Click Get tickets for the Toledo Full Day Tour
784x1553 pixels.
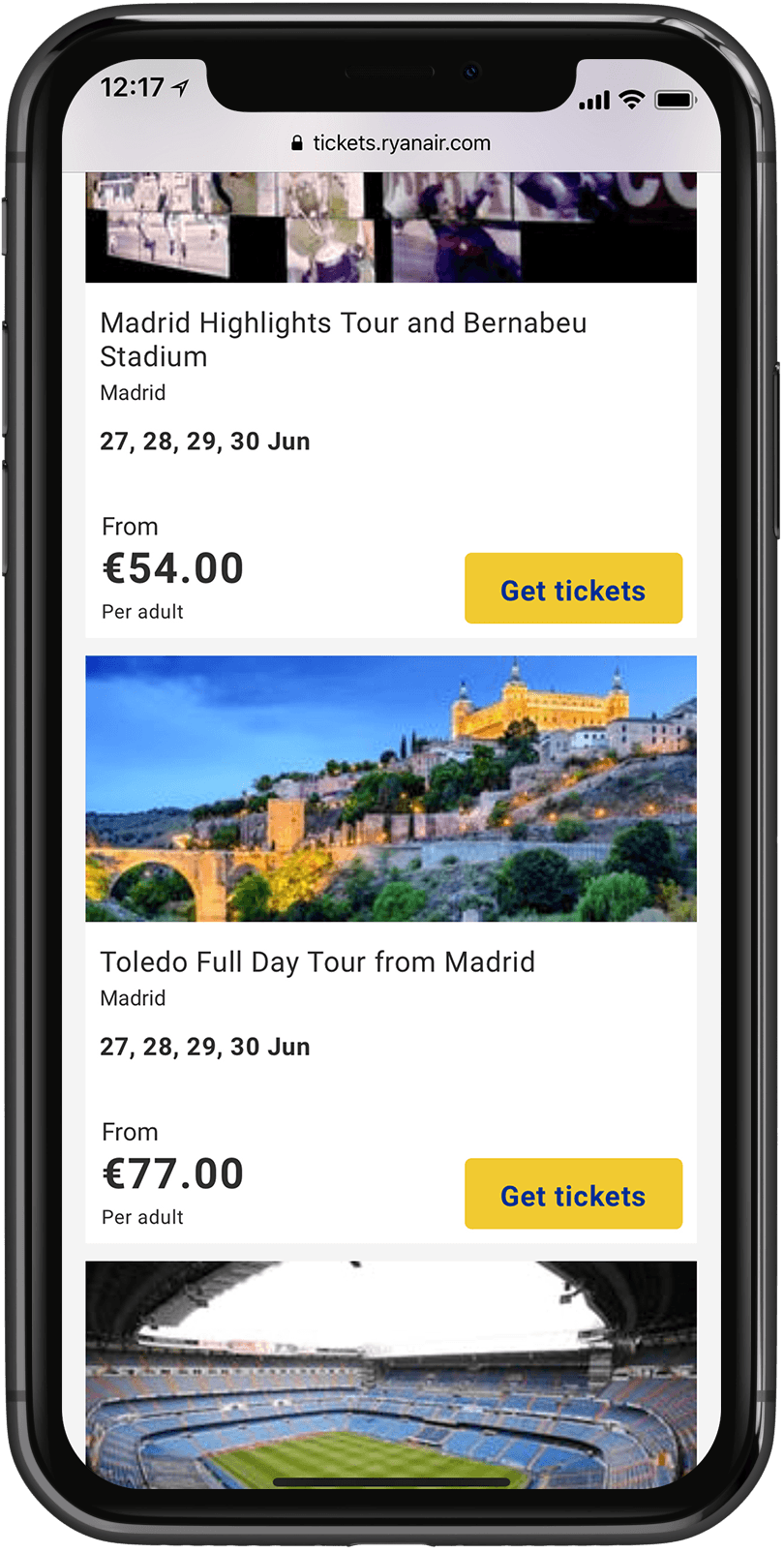click(x=573, y=1194)
